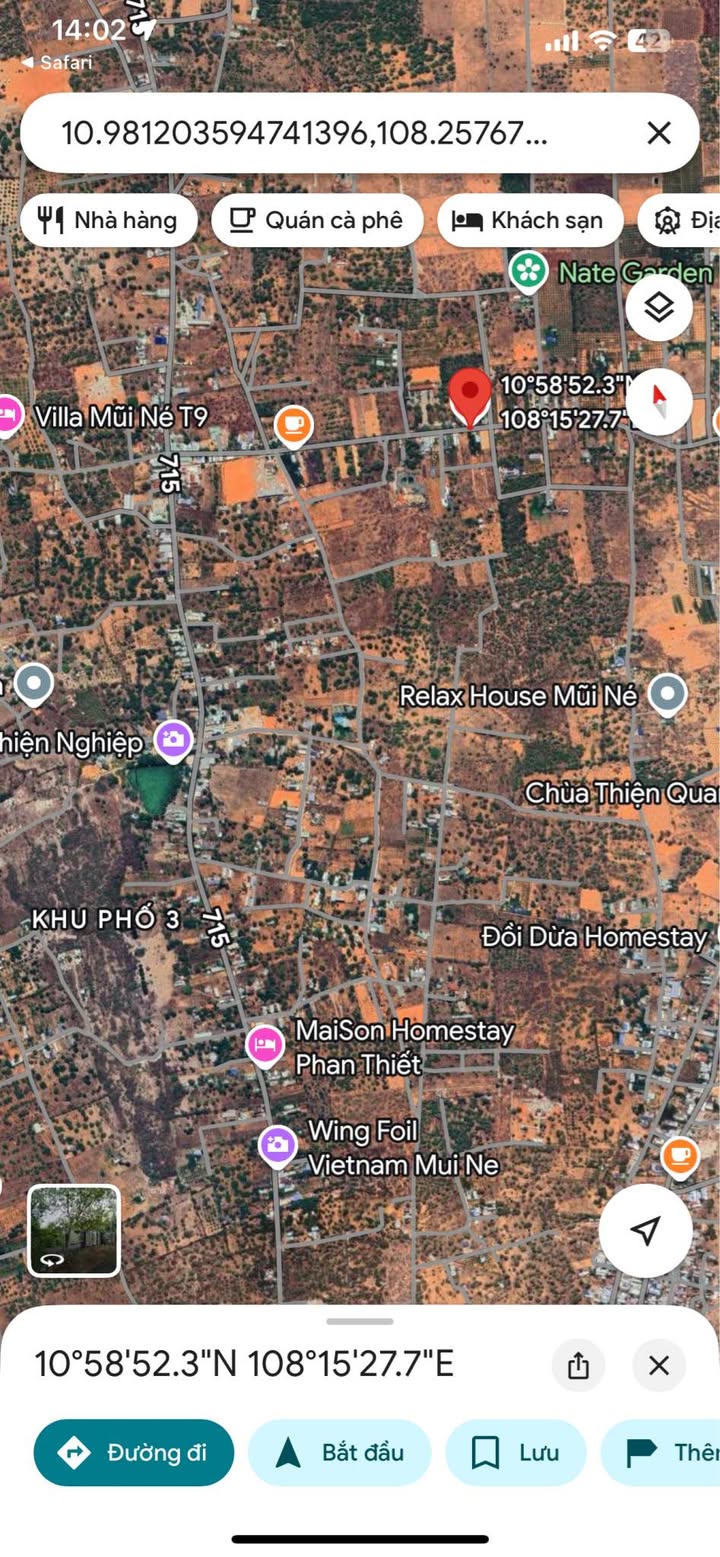Select Villa Mũi Né T9 marker
Image resolution: width=720 pixels, height=1557 pixels.
pyautogui.click(x=8, y=414)
